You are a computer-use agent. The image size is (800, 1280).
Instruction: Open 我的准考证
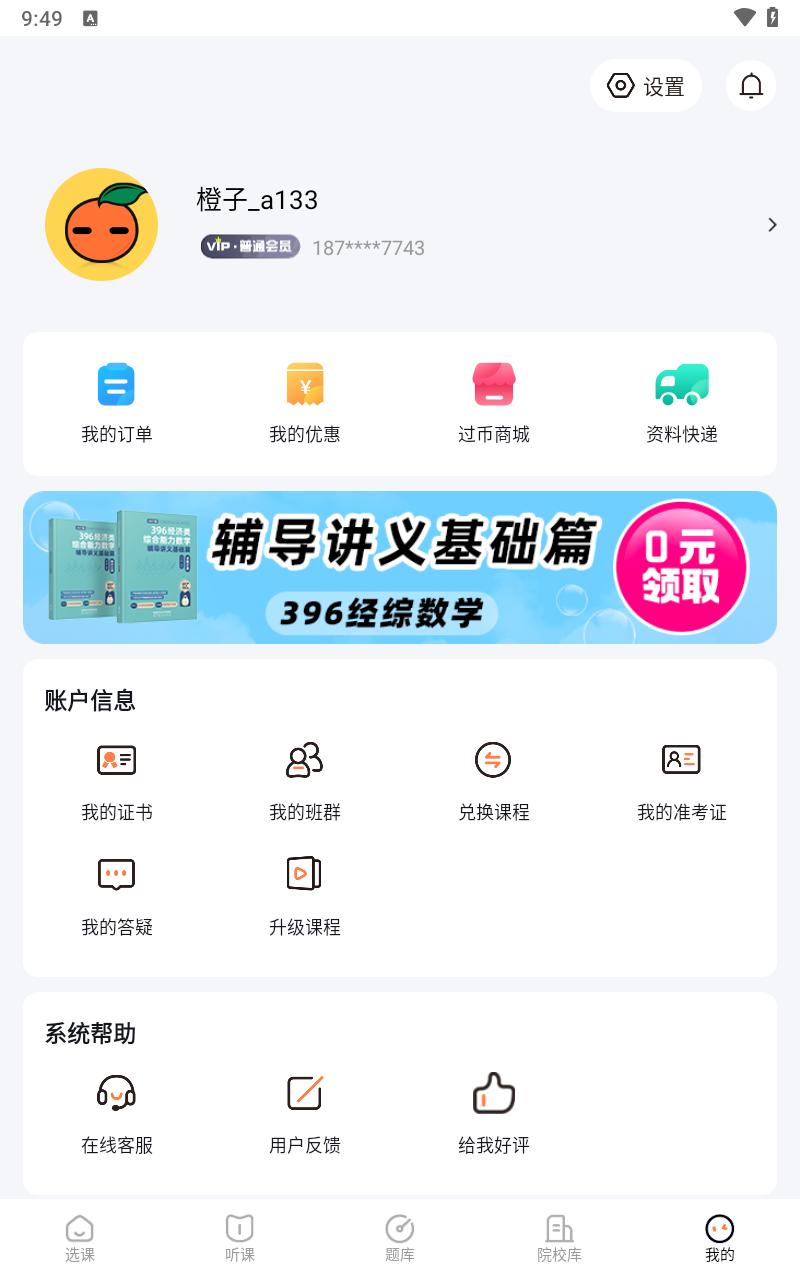point(681,780)
